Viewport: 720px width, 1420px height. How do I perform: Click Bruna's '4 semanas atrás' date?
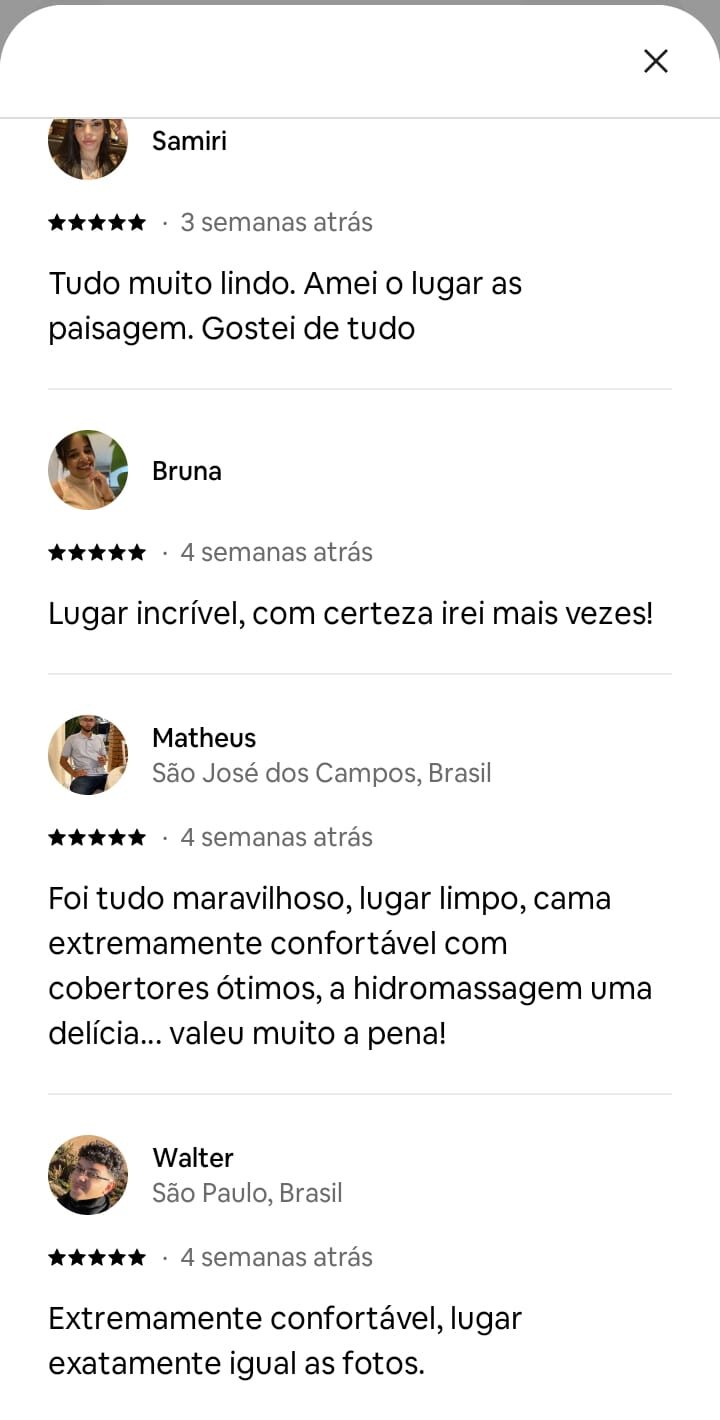point(277,551)
